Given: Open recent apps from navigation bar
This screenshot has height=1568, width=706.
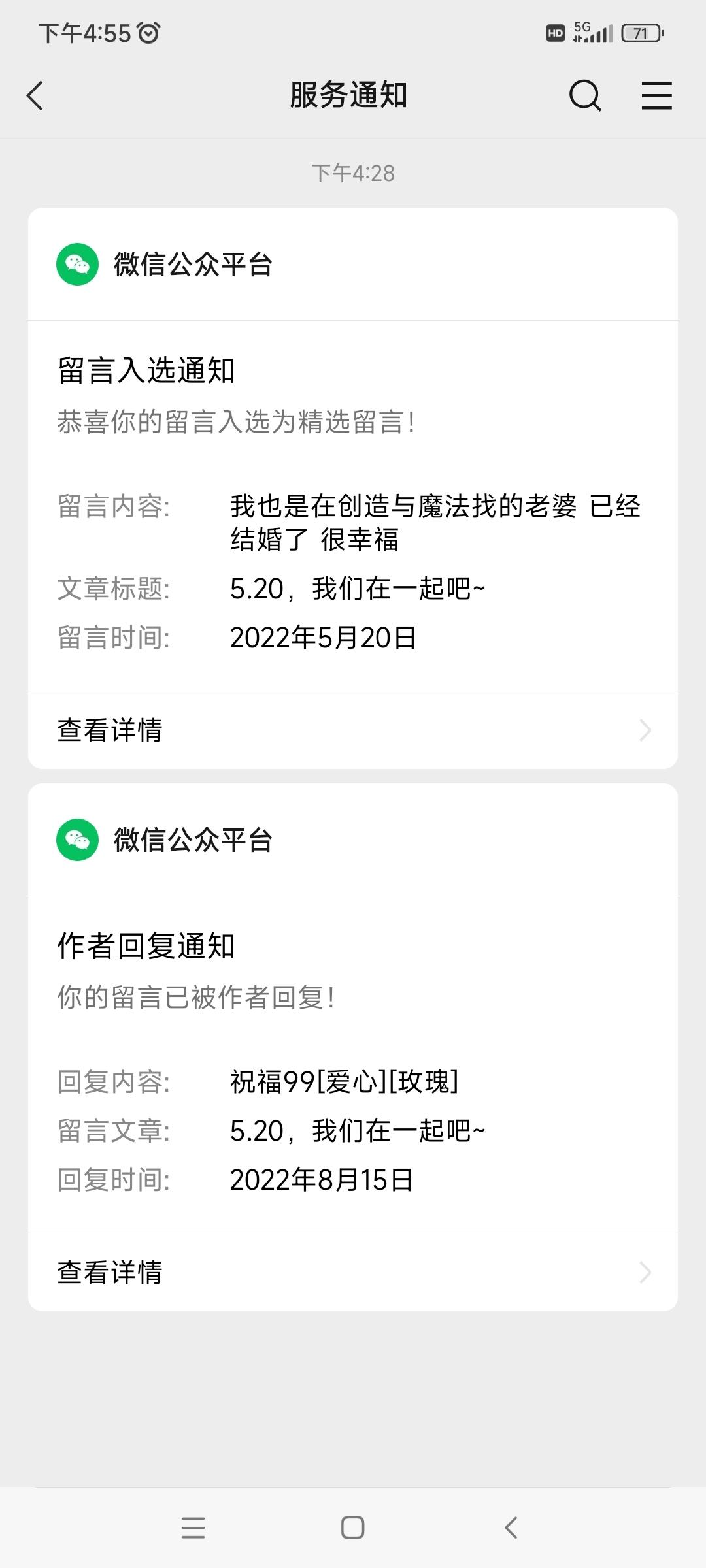Looking at the screenshot, I should [193, 1527].
